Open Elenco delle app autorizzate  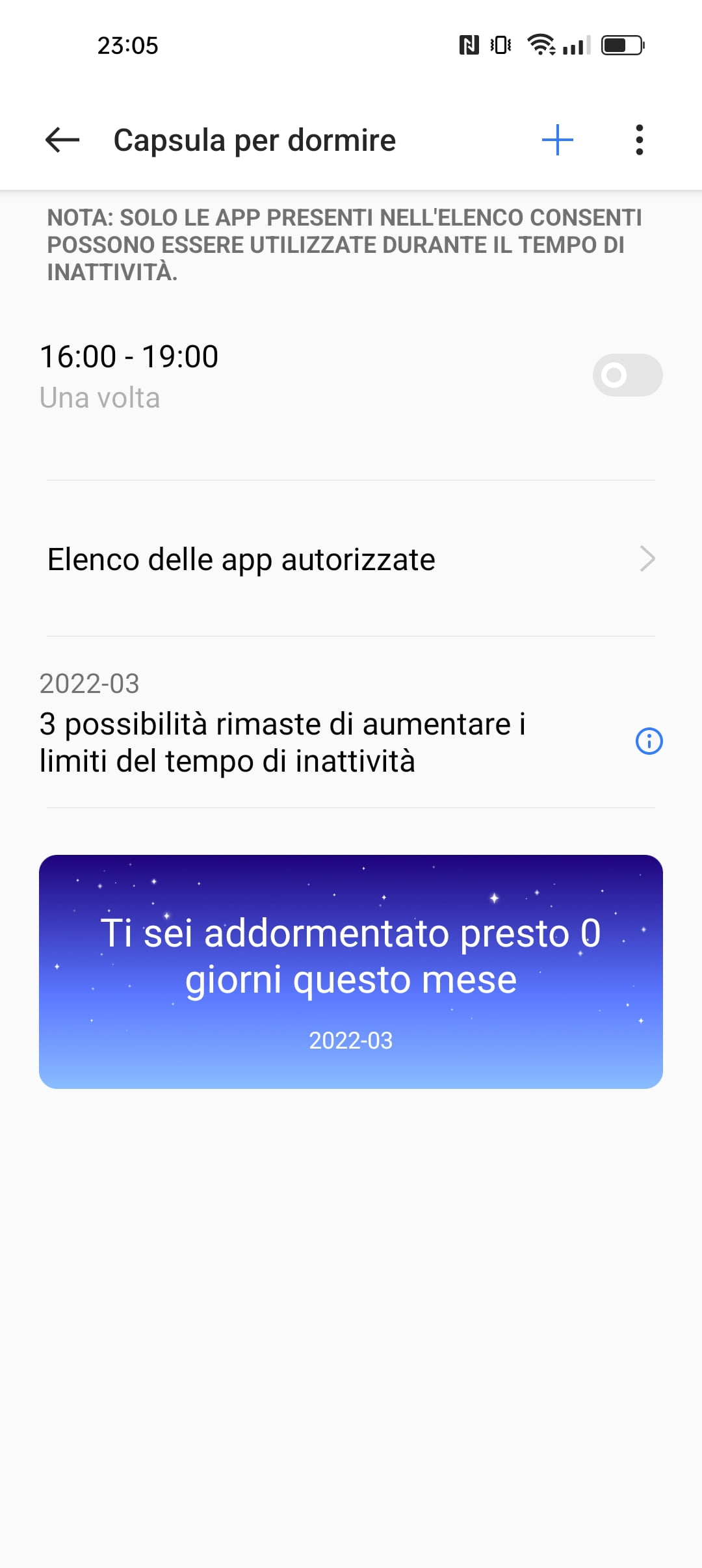pyautogui.click(x=351, y=559)
